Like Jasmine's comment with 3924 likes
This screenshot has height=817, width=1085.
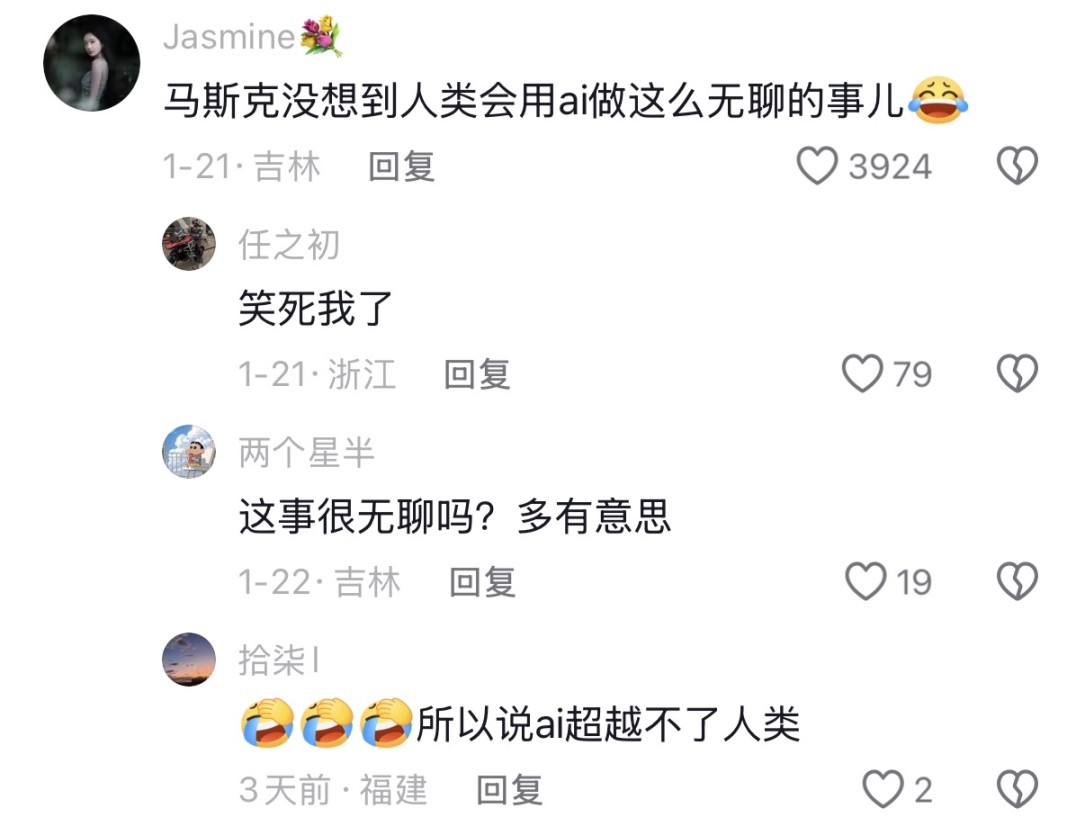pos(817,166)
